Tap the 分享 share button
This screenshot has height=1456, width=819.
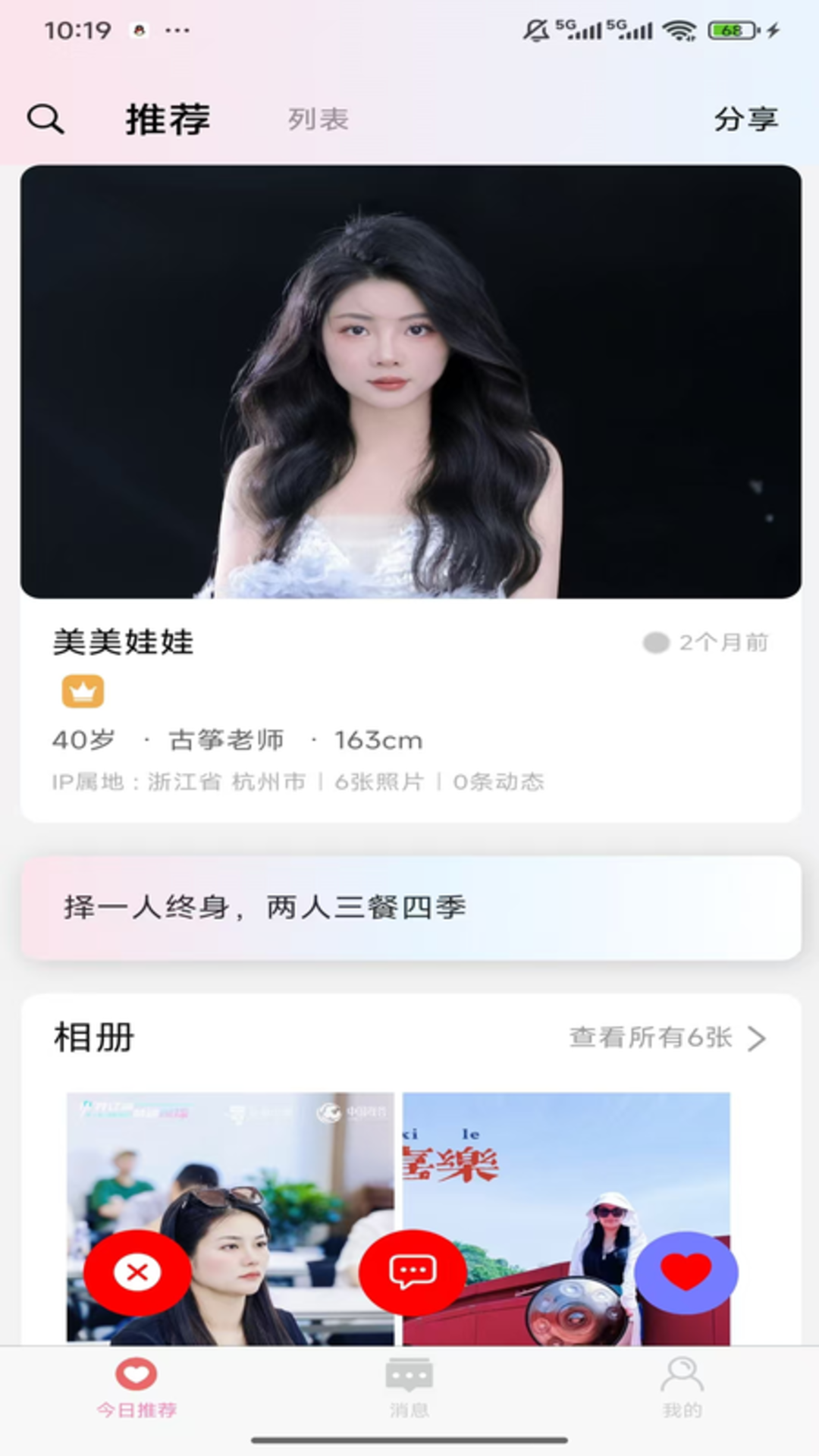tap(746, 119)
